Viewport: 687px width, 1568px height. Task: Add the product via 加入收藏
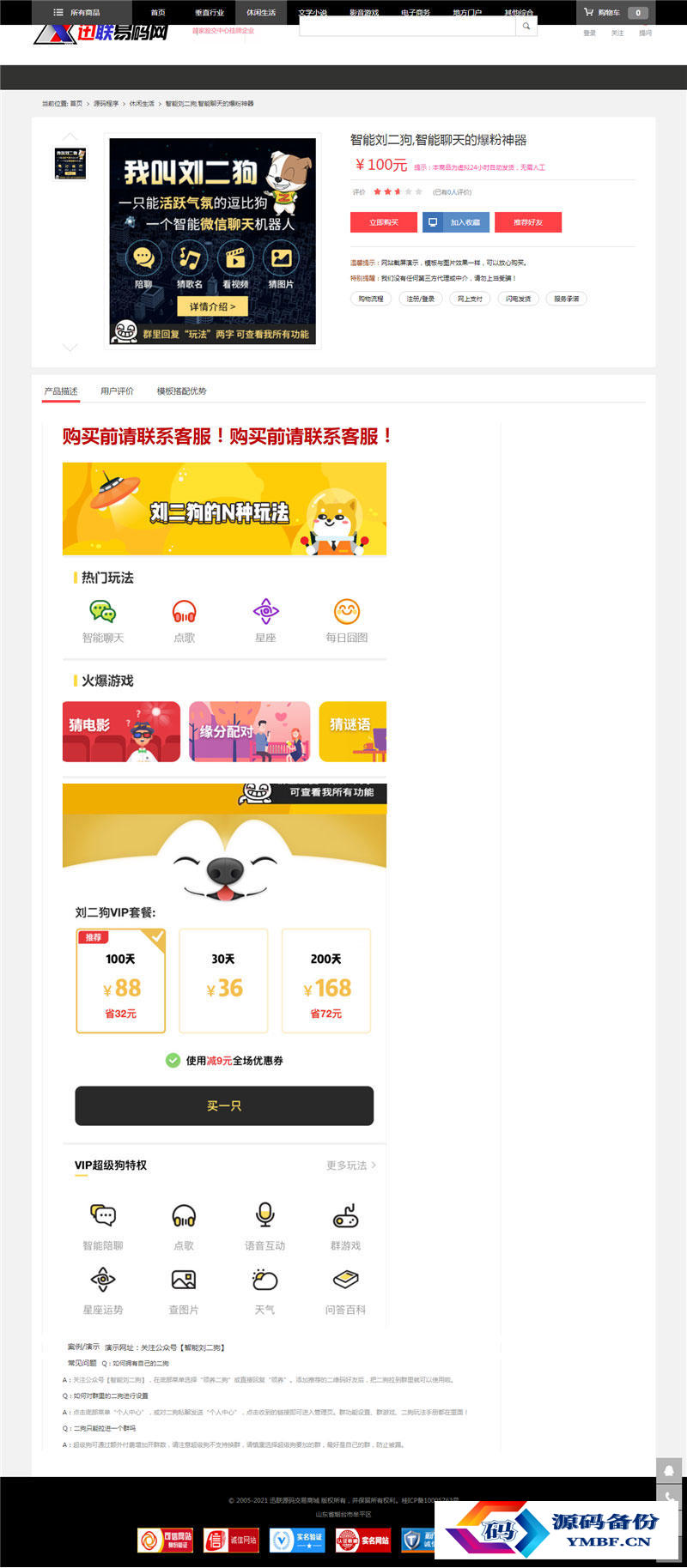456,222
